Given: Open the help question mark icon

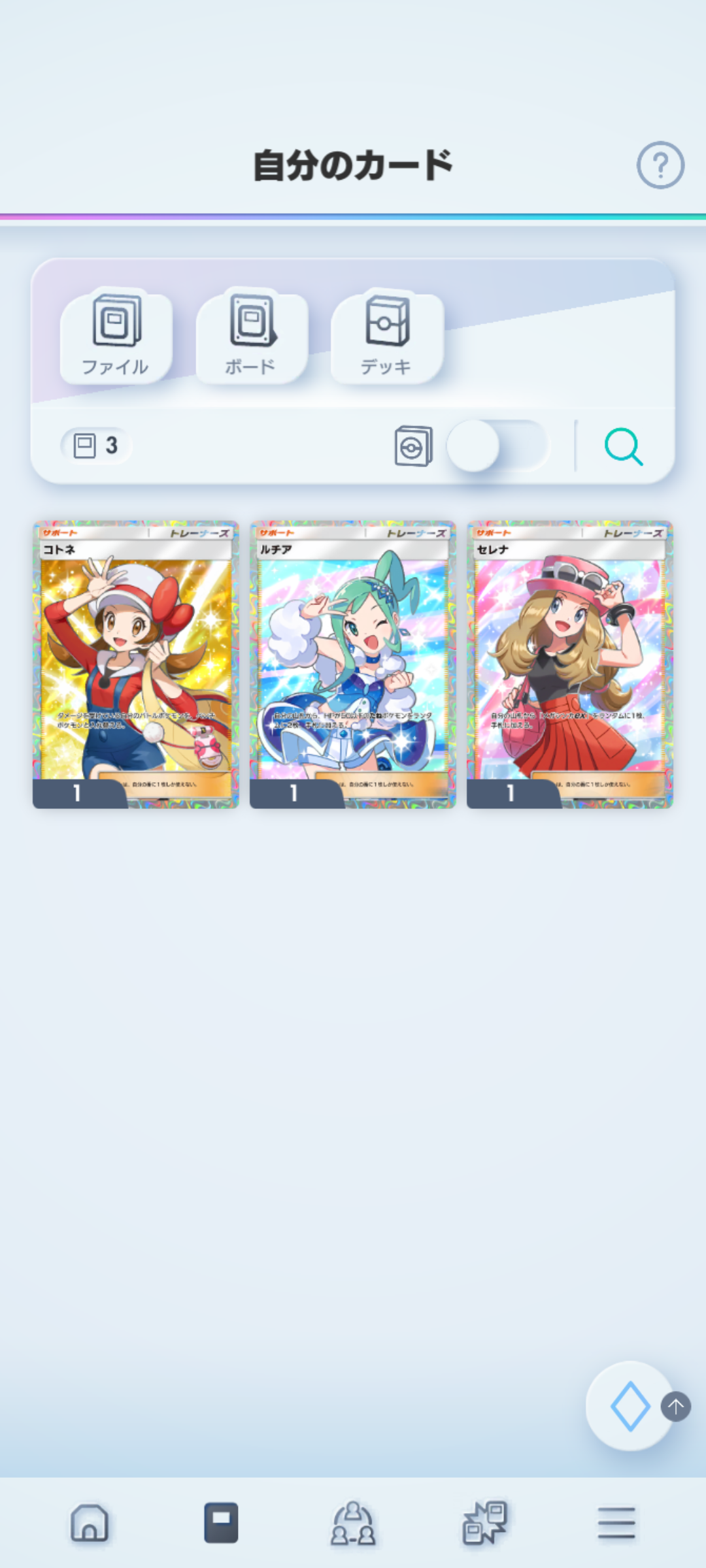Looking at the screenshot, I should point(660,165).
